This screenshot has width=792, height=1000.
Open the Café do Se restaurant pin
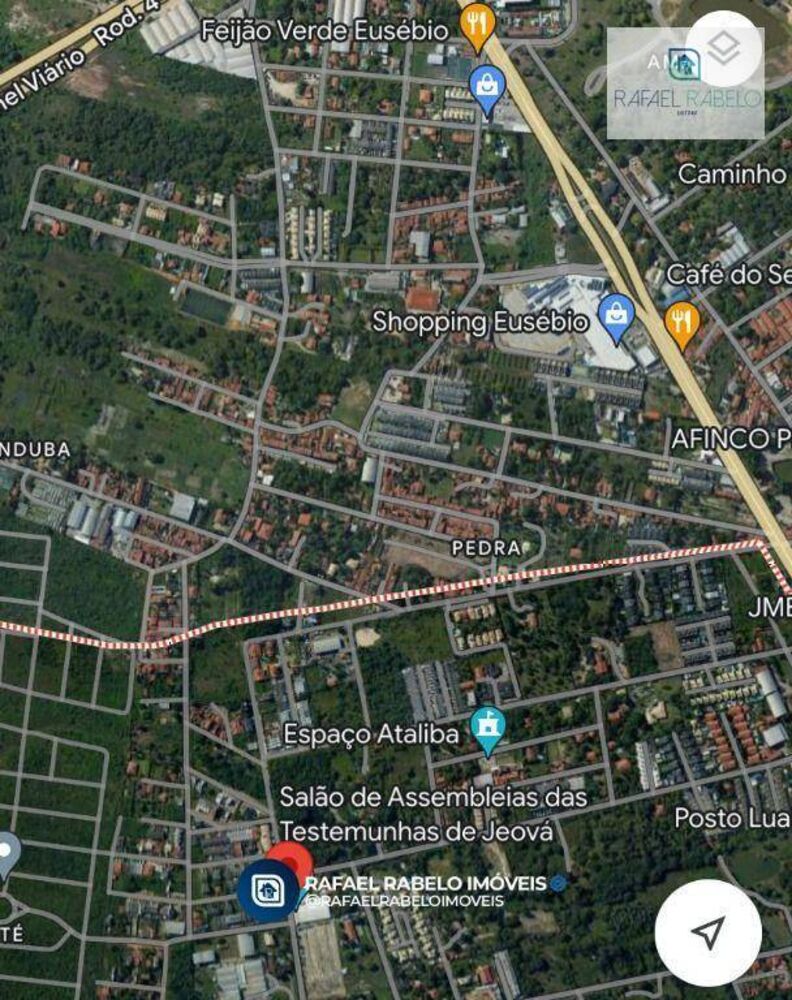(682, 321)
